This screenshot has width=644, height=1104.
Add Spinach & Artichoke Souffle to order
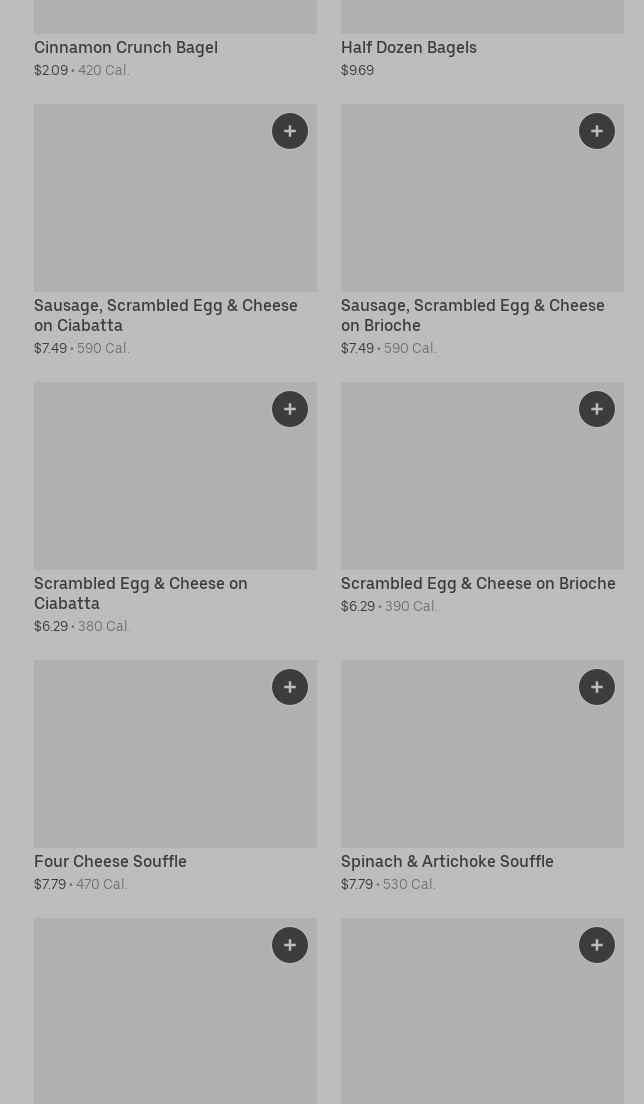597,687
